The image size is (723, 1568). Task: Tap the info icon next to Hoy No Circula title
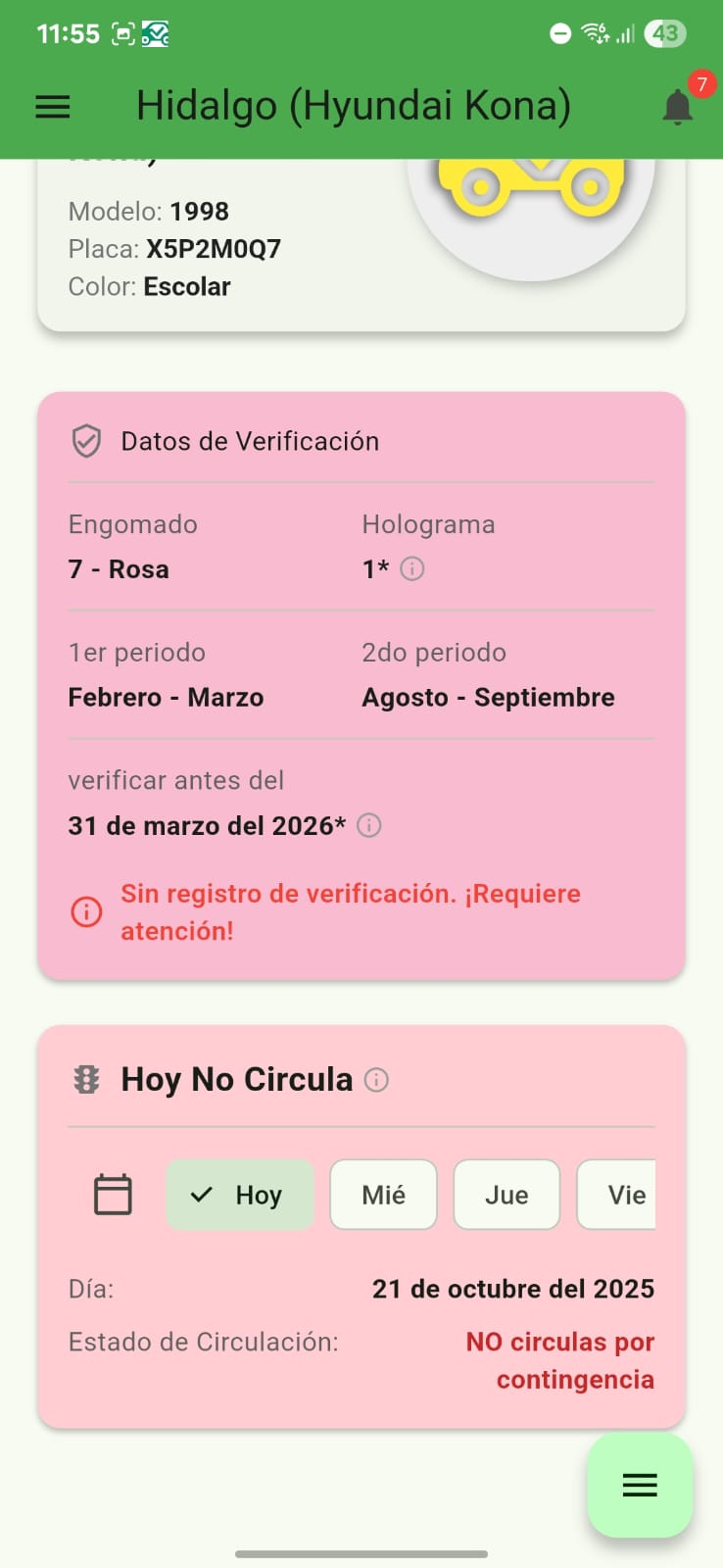375,1080
